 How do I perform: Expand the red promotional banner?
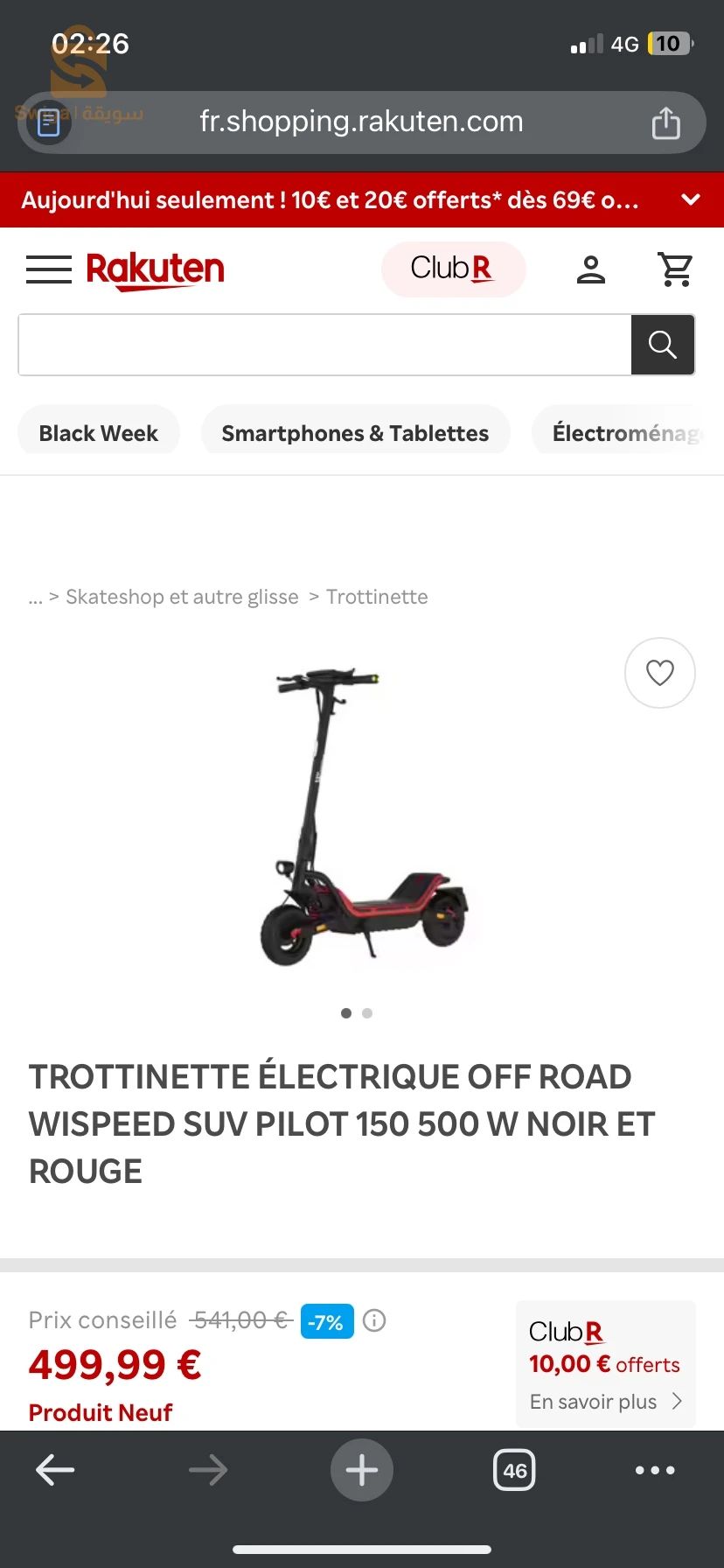(691, 199)
